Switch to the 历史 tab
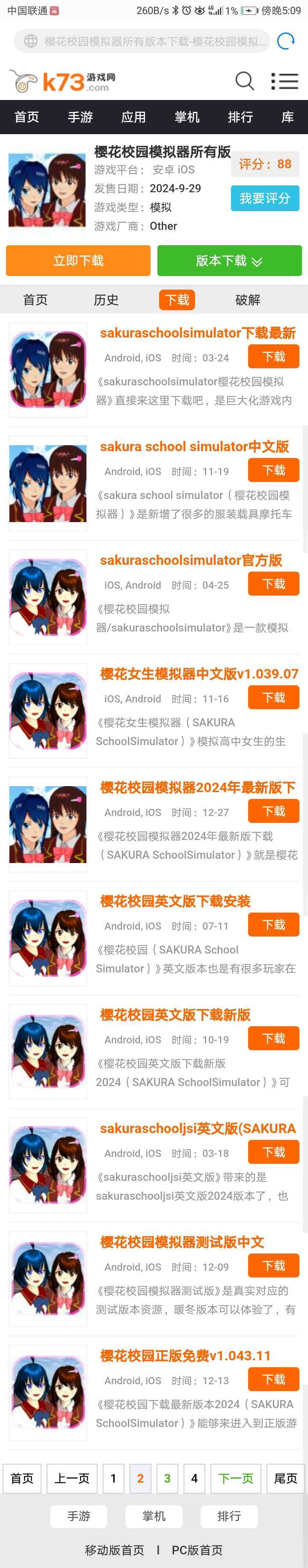Viewport: 308px width, 1568px height. click(106, 300)
